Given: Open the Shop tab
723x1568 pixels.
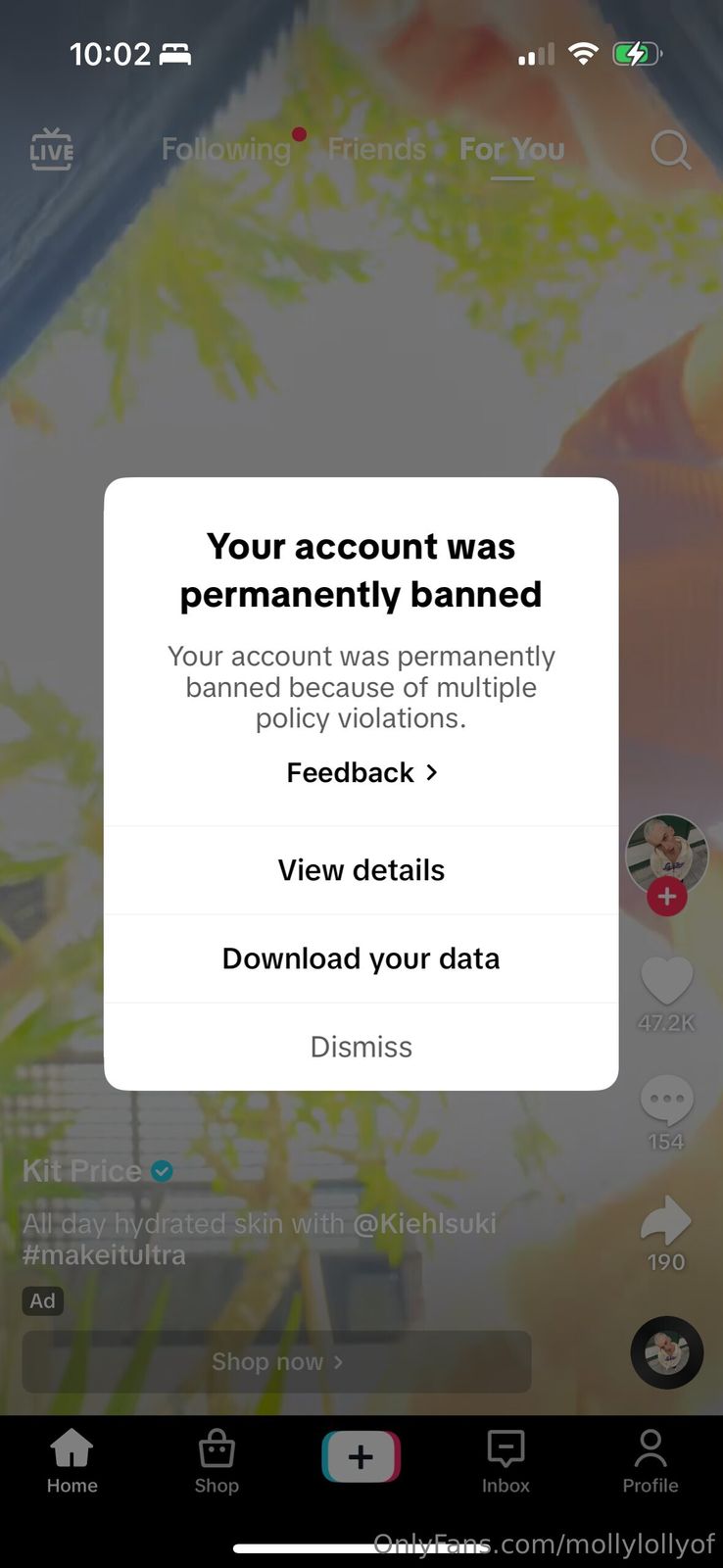Looking at the screenshot, I should (217, 1461).
